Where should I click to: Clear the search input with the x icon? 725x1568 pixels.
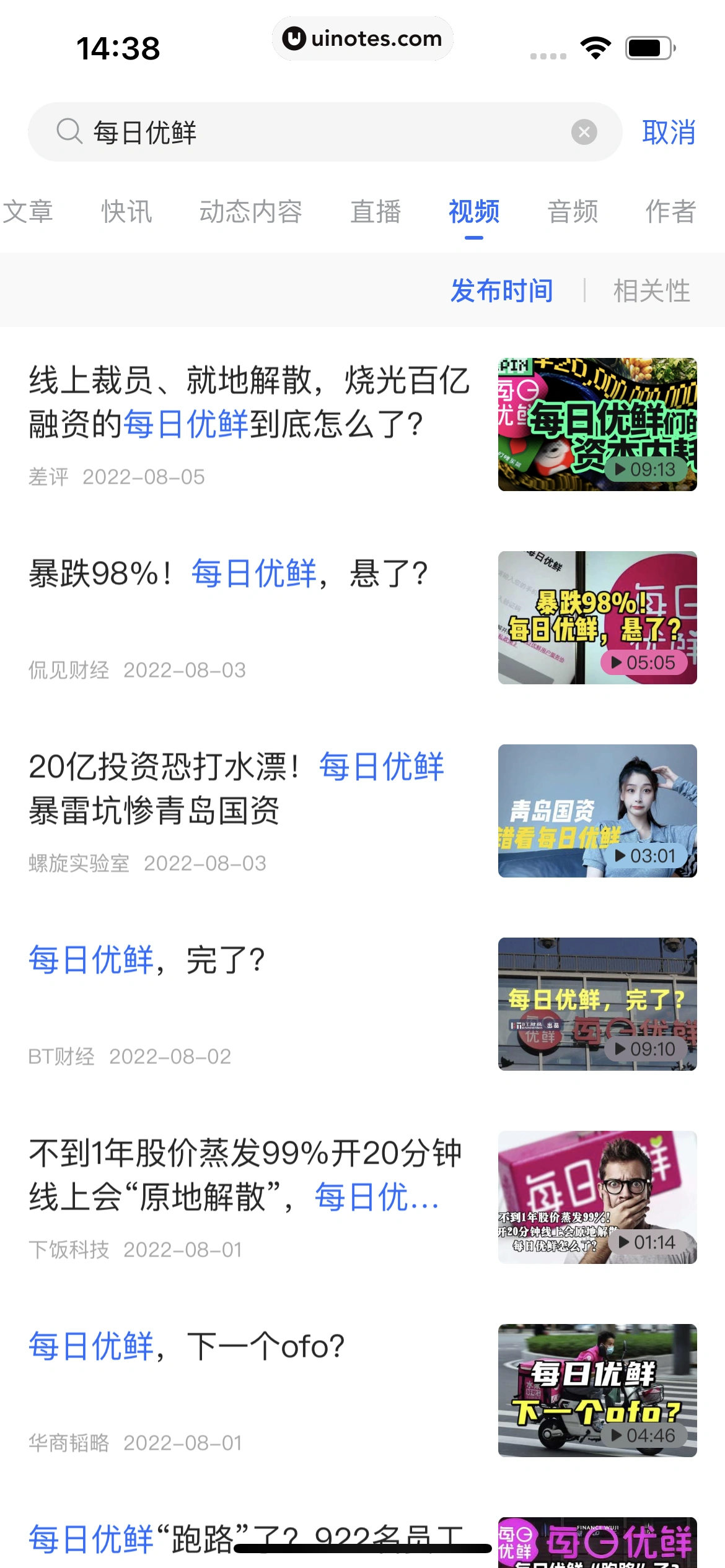tap(583, 131)
